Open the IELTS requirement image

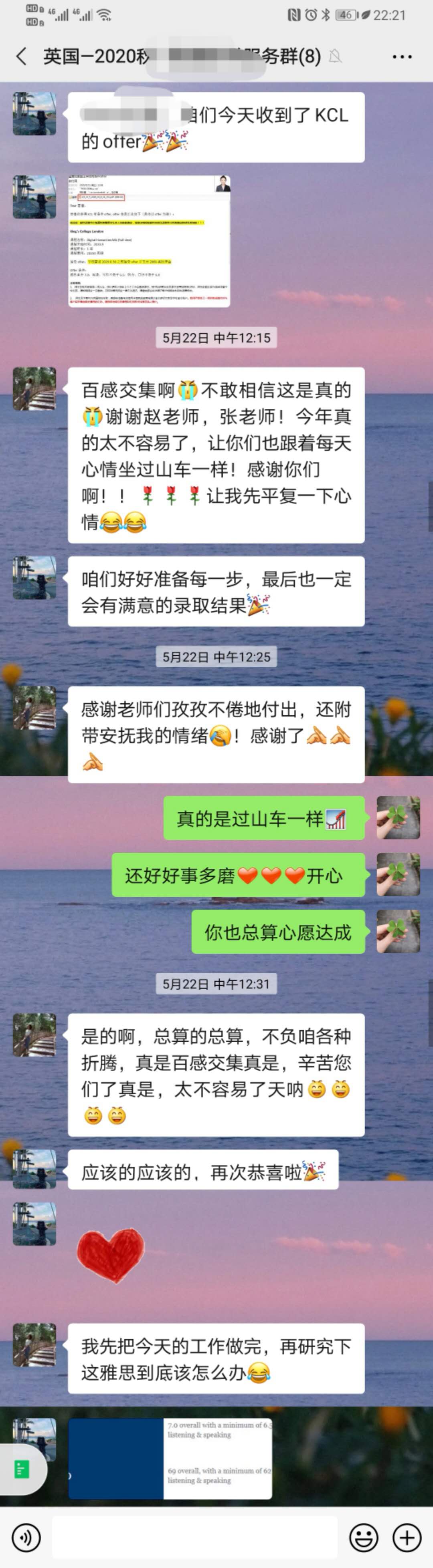click(170, 1458)
